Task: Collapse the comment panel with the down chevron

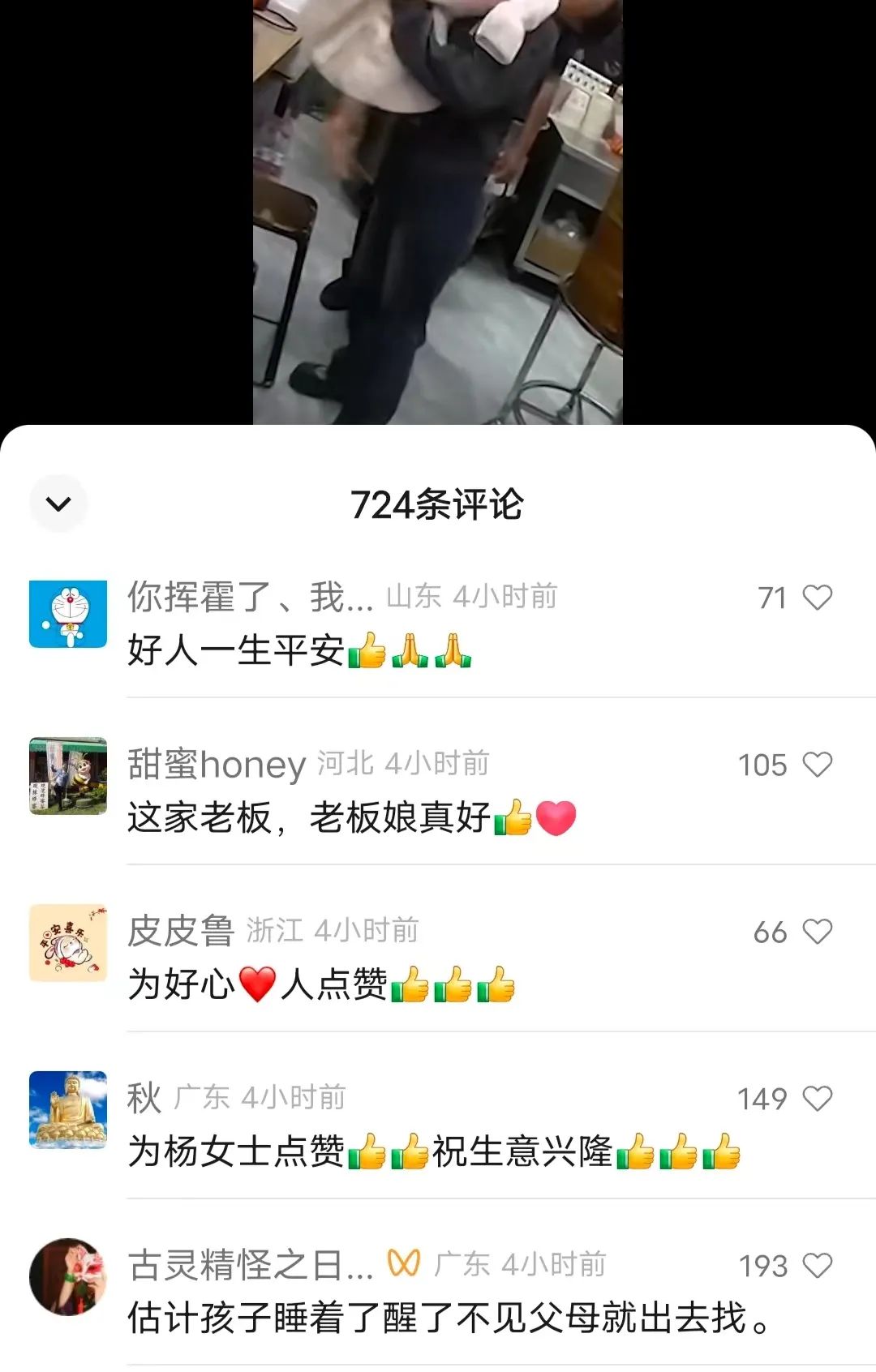Action: coord(58,504)
